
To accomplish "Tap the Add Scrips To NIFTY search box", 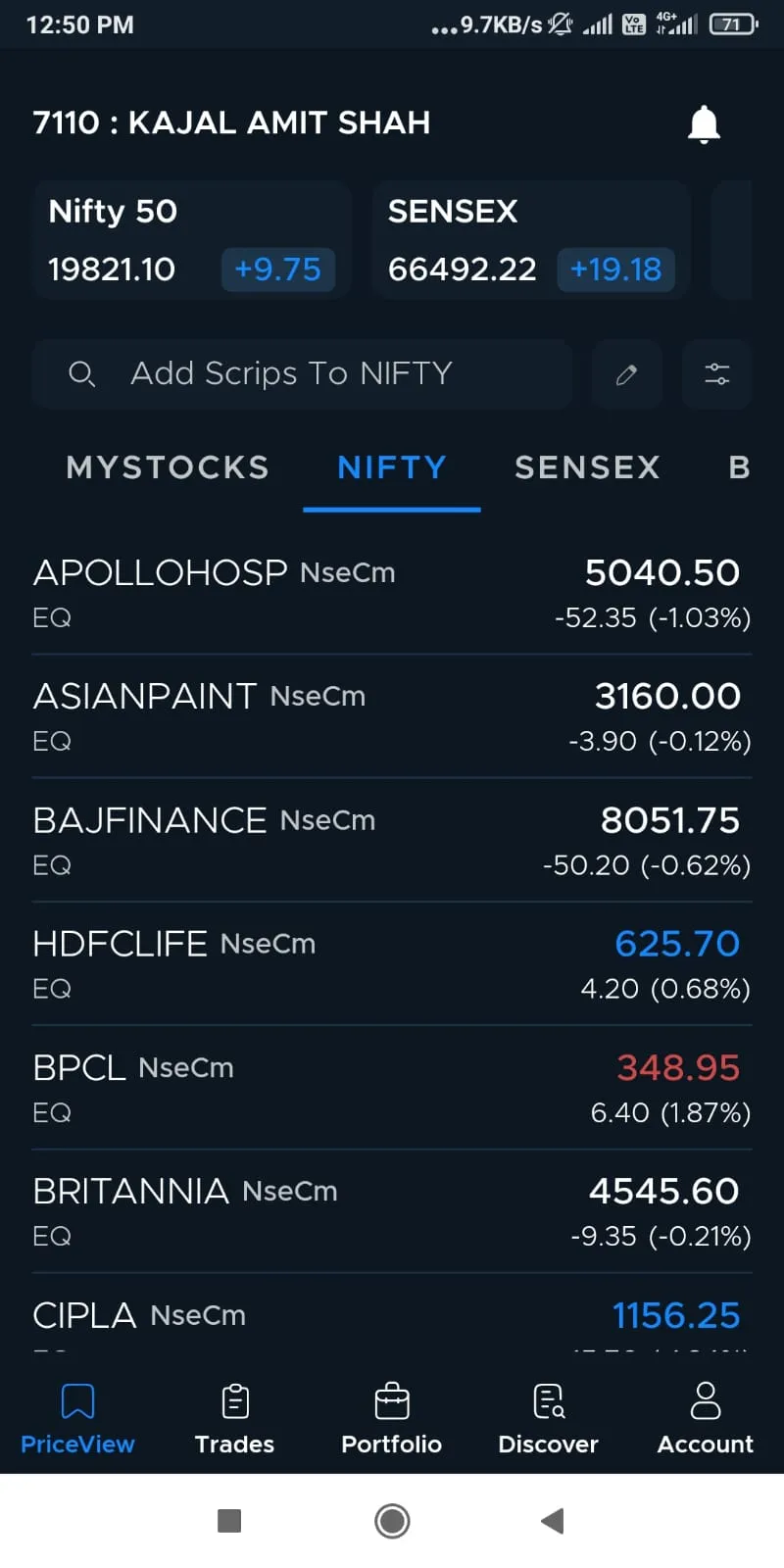I will 302,373.
